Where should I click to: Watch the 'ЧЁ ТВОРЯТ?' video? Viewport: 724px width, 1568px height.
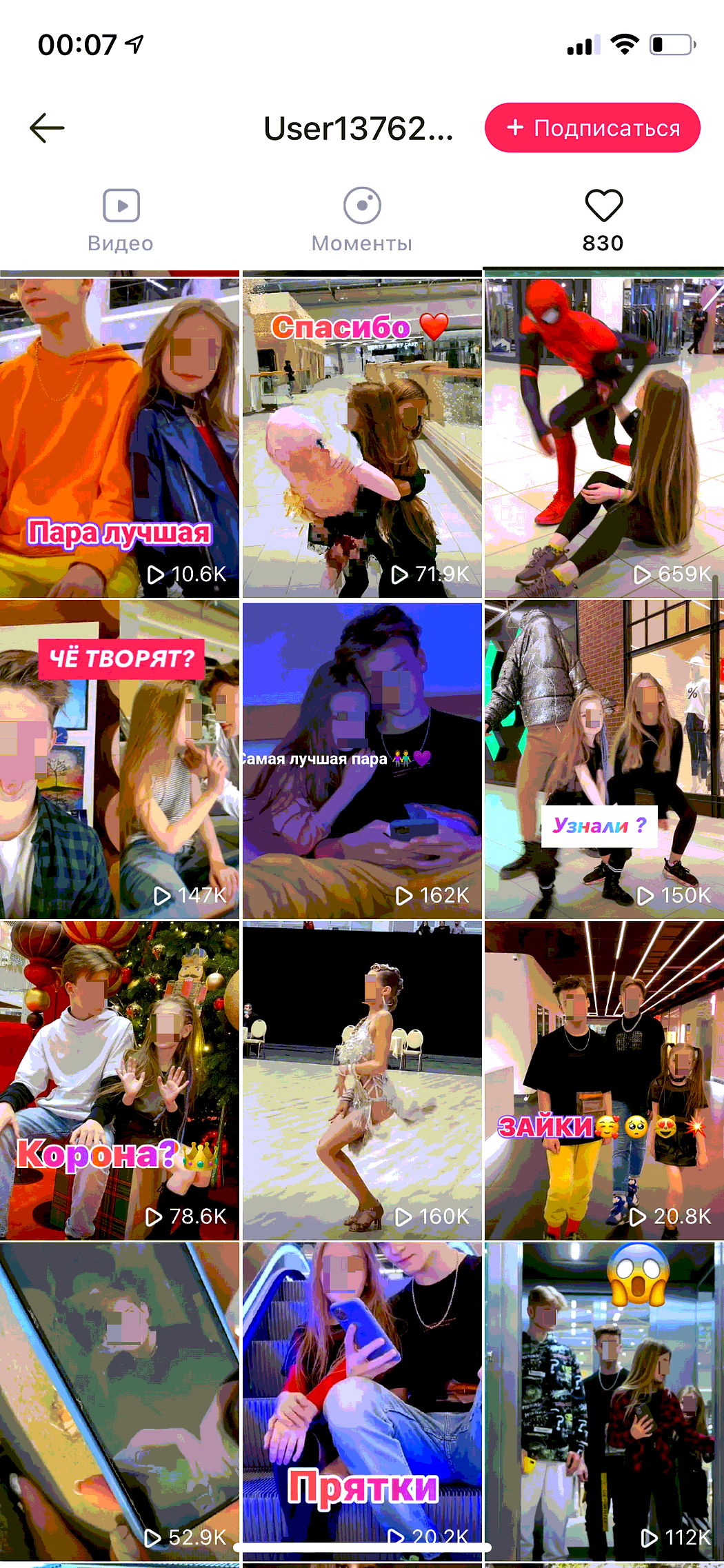119,758
